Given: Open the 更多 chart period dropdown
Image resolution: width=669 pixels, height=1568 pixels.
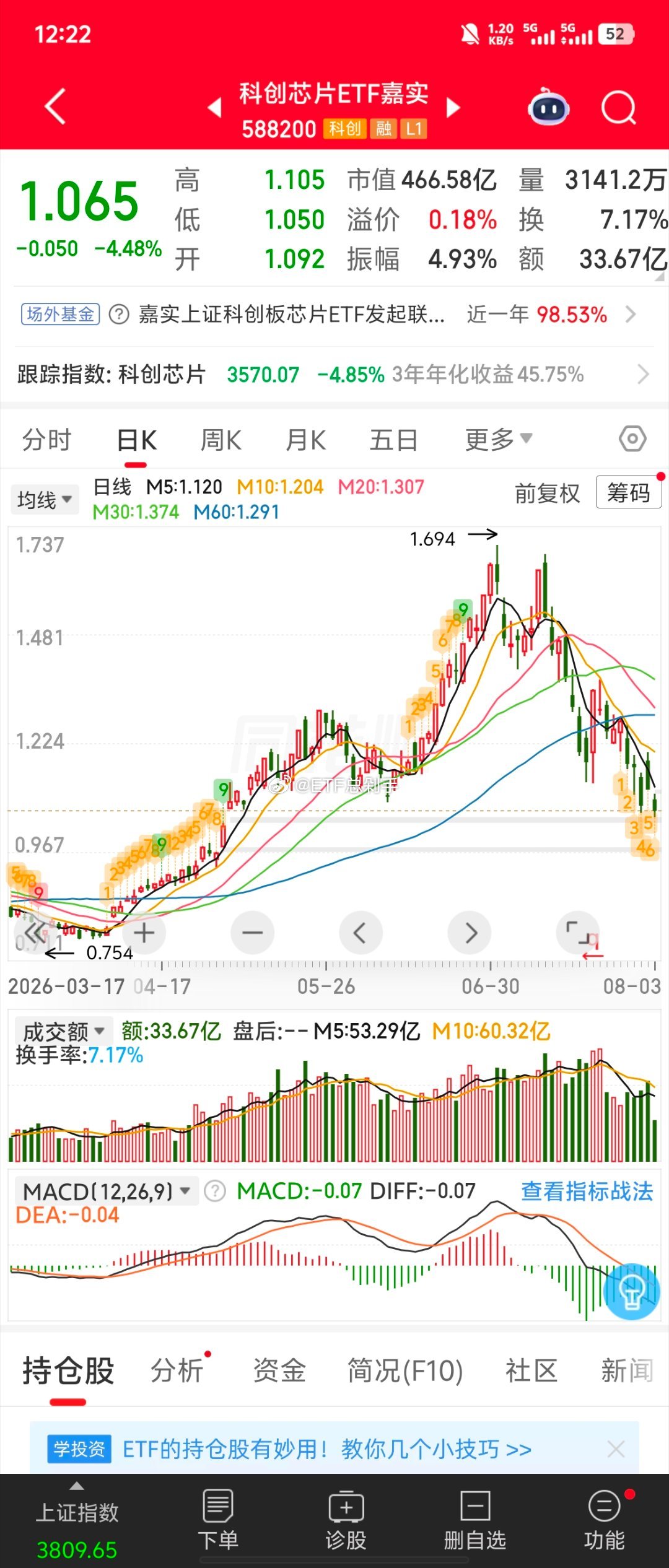Looking at the screenshot, I should tap(499, 440).
